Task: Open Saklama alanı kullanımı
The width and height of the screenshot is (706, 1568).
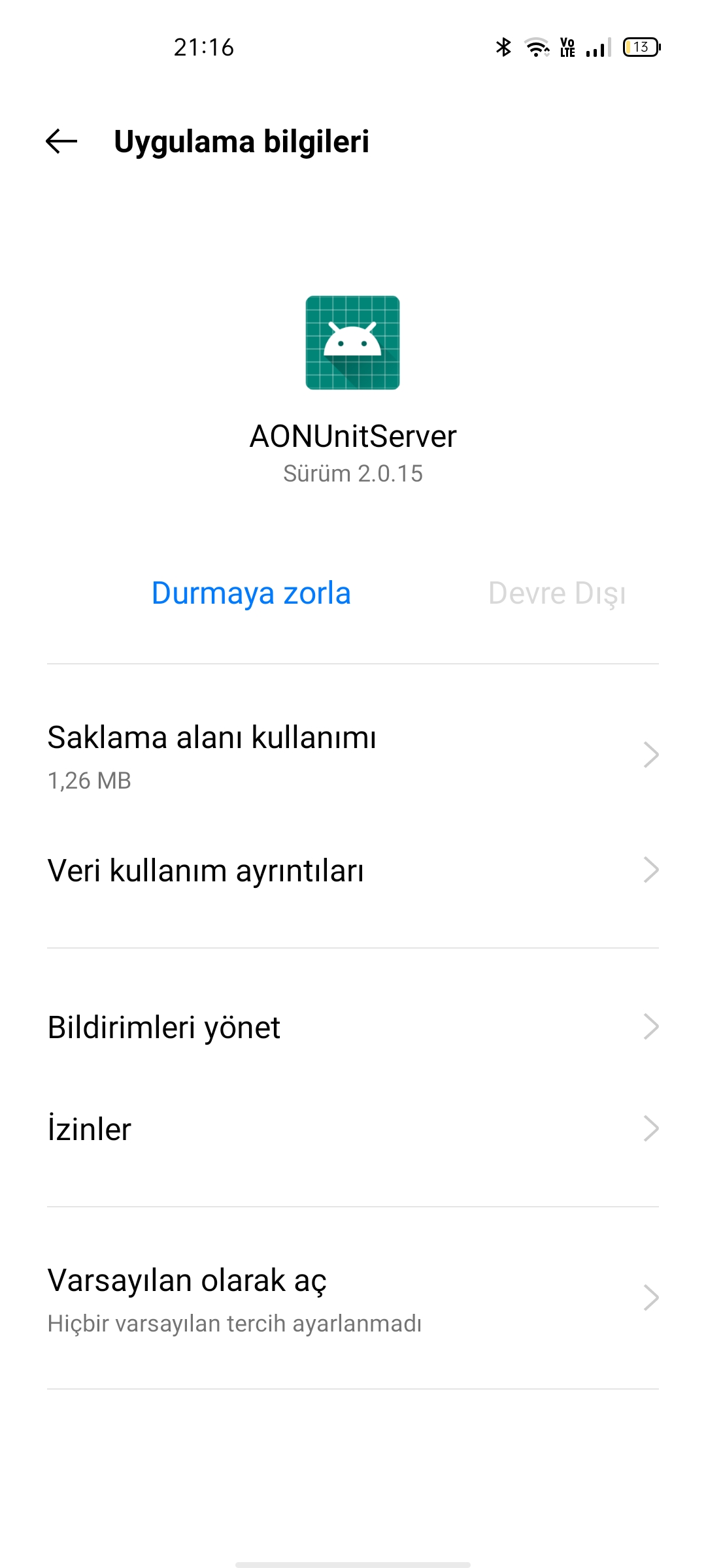Action: tap(353, 756)
